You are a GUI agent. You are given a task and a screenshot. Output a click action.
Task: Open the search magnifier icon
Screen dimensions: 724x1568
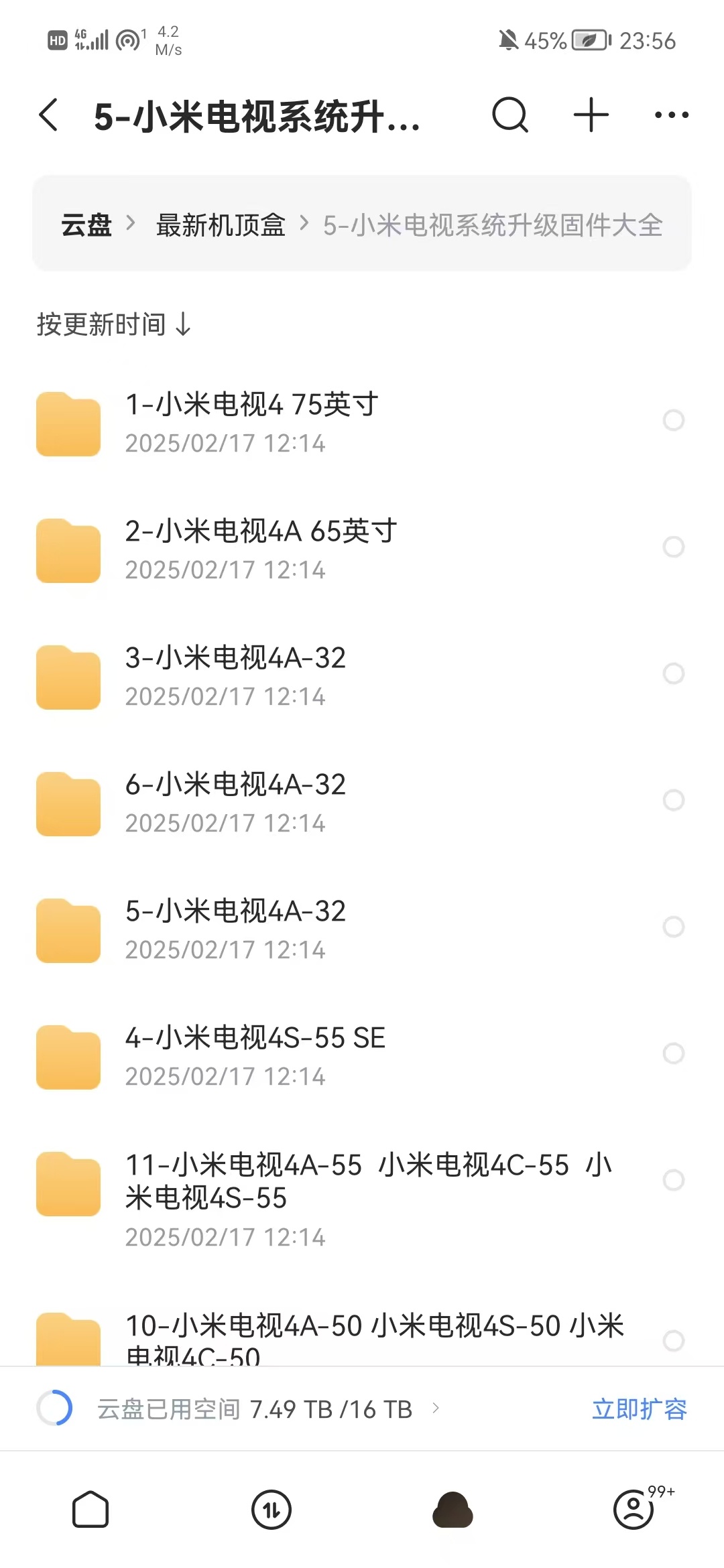click(x=510, y=115)
